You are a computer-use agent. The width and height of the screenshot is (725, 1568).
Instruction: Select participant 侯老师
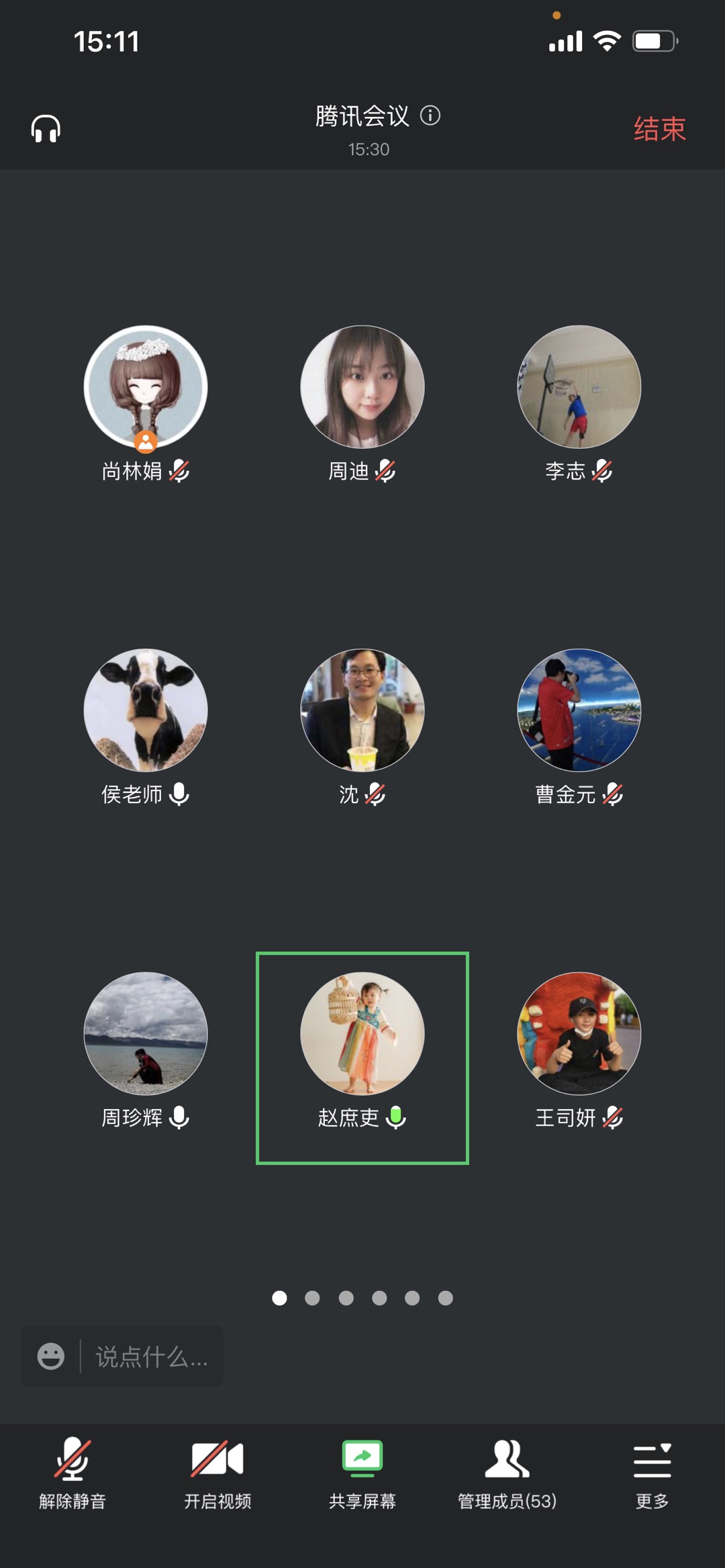point(146,710)
